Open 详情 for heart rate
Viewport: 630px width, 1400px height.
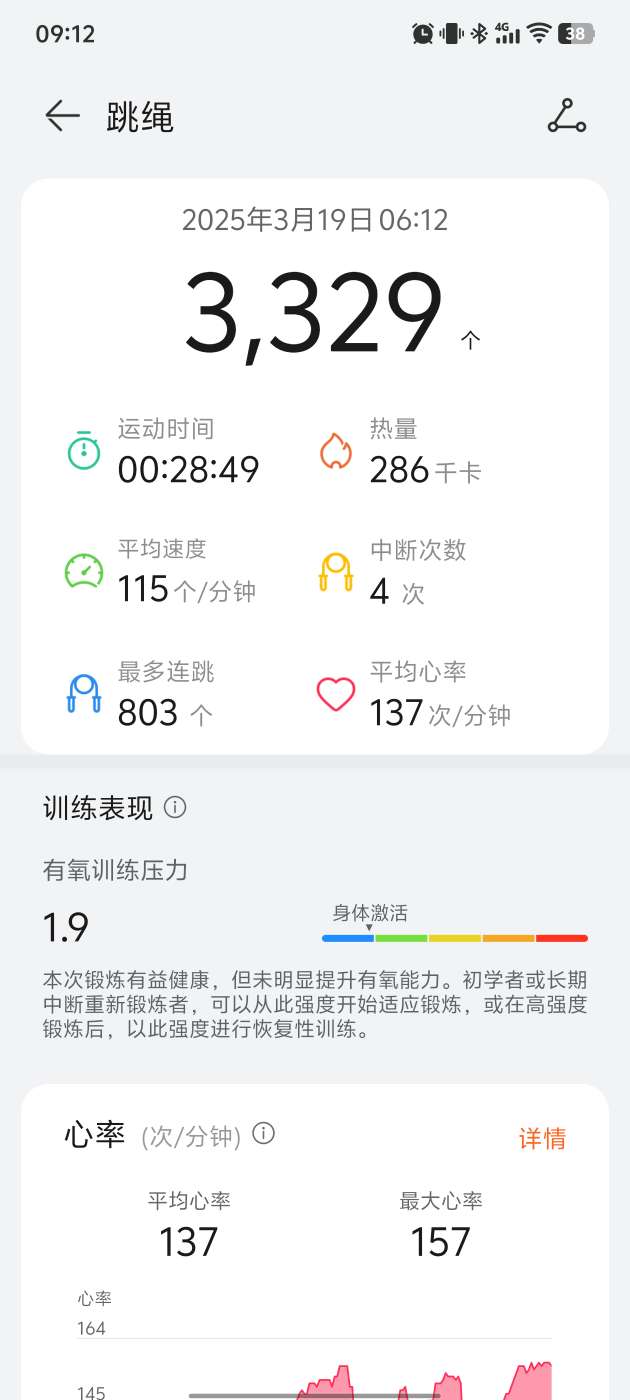(x=542, y=1138)
